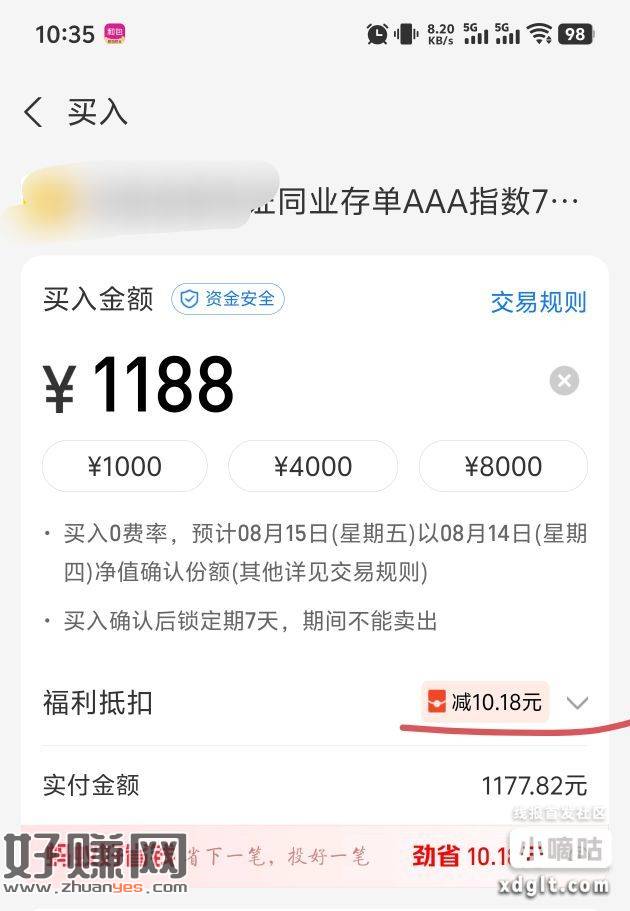630x911 pixels.
Task: Go back from the 买入 page
Action: point(34,112)
